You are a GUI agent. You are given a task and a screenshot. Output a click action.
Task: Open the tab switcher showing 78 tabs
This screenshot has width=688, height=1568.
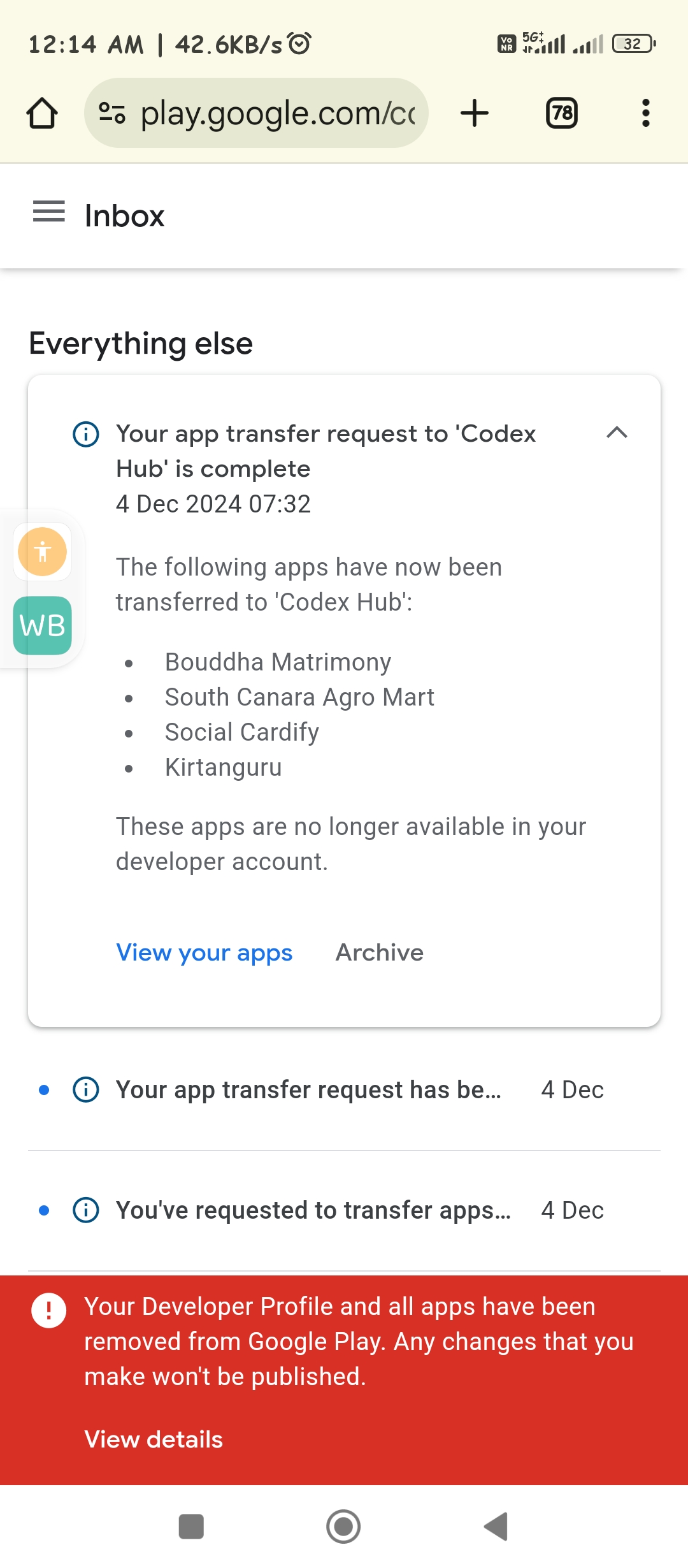[x=562, y=113]
